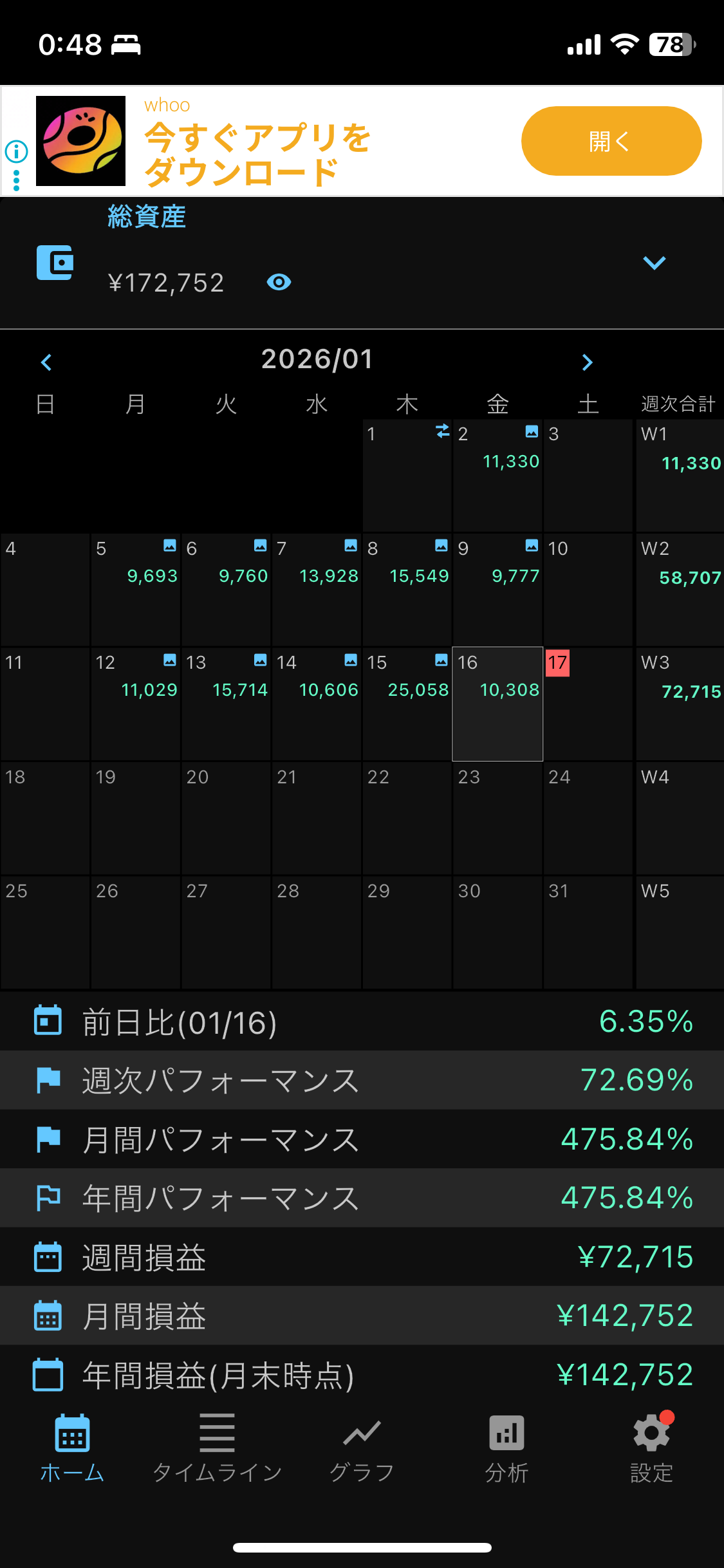Select today's date, January 17
The width and height of the screenshot is (724, 1568).
click(x=588, y=704)
